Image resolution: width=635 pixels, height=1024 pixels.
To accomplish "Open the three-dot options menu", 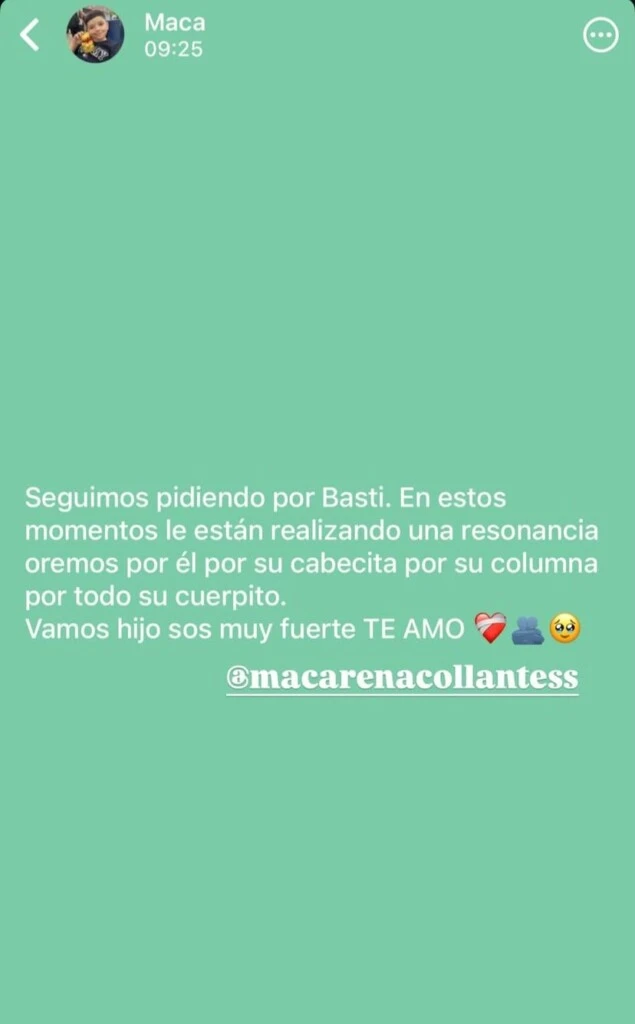I will pyautogui.click(x=600, y=36).
